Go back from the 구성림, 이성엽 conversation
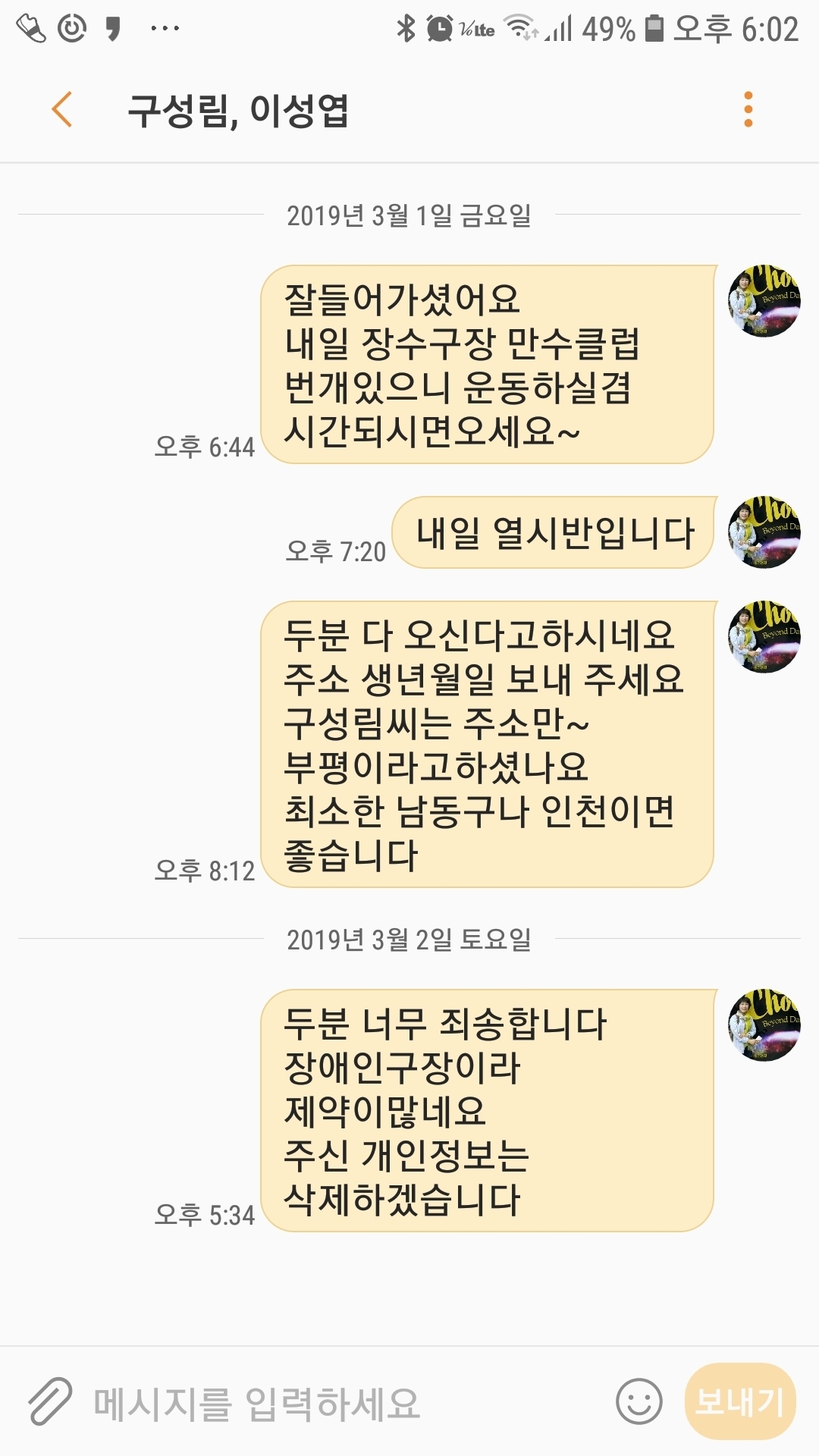819x1456 pixels. click(62, 110)
